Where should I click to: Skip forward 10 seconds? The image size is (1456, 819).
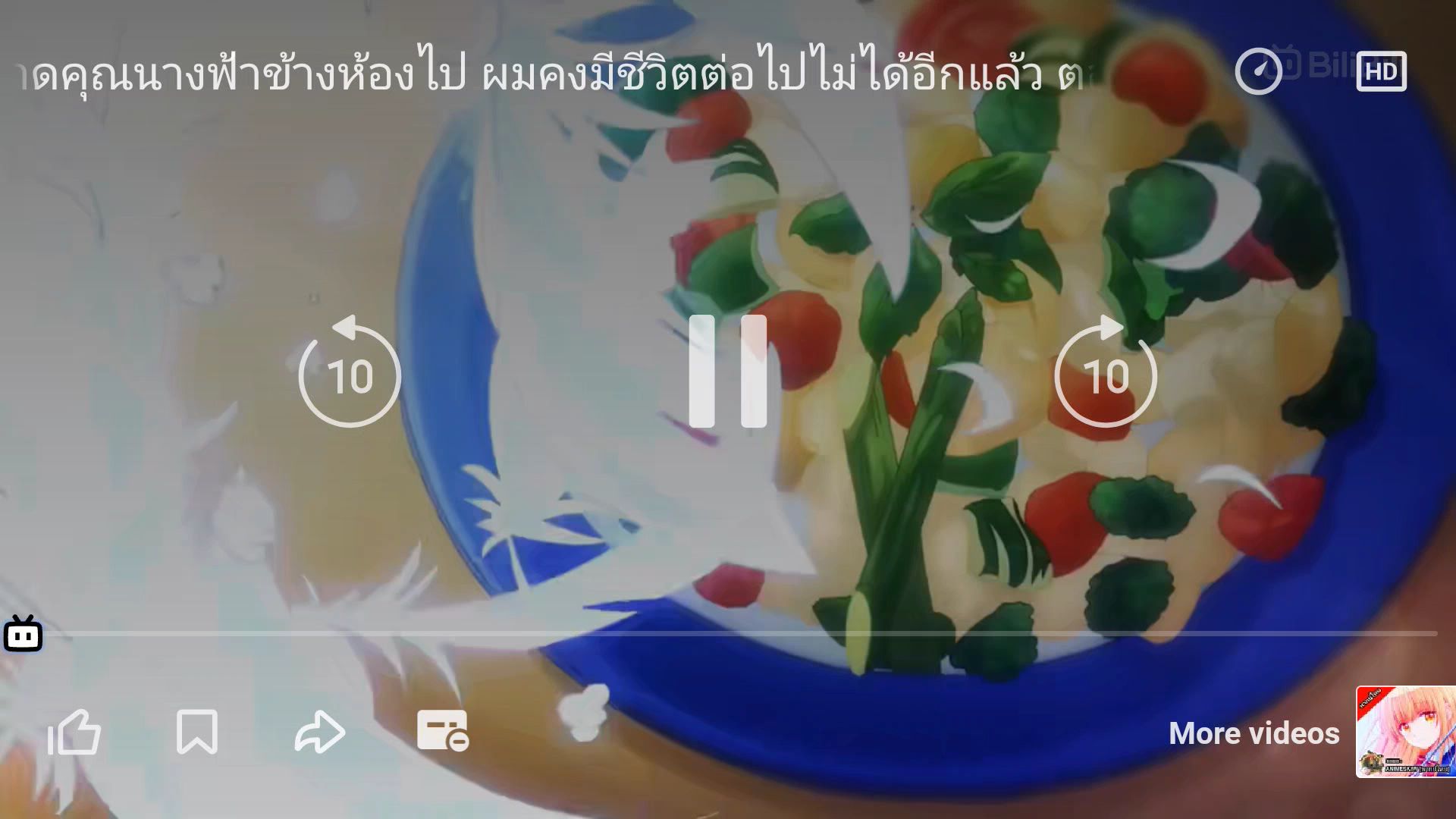click(1105, 373)
